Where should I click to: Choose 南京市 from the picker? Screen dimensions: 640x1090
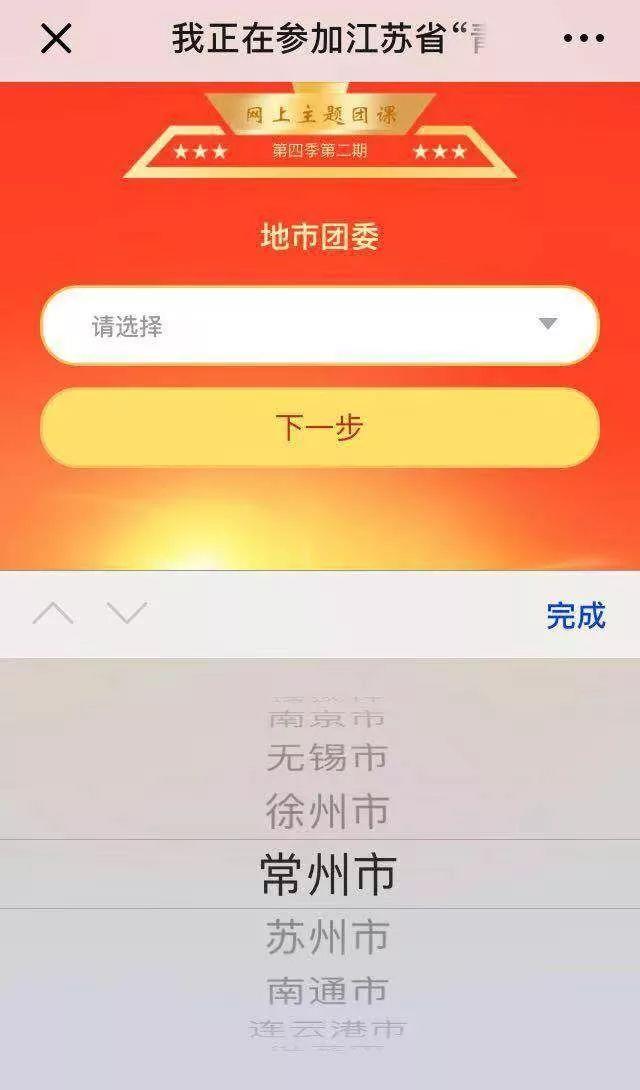[326, 717]
